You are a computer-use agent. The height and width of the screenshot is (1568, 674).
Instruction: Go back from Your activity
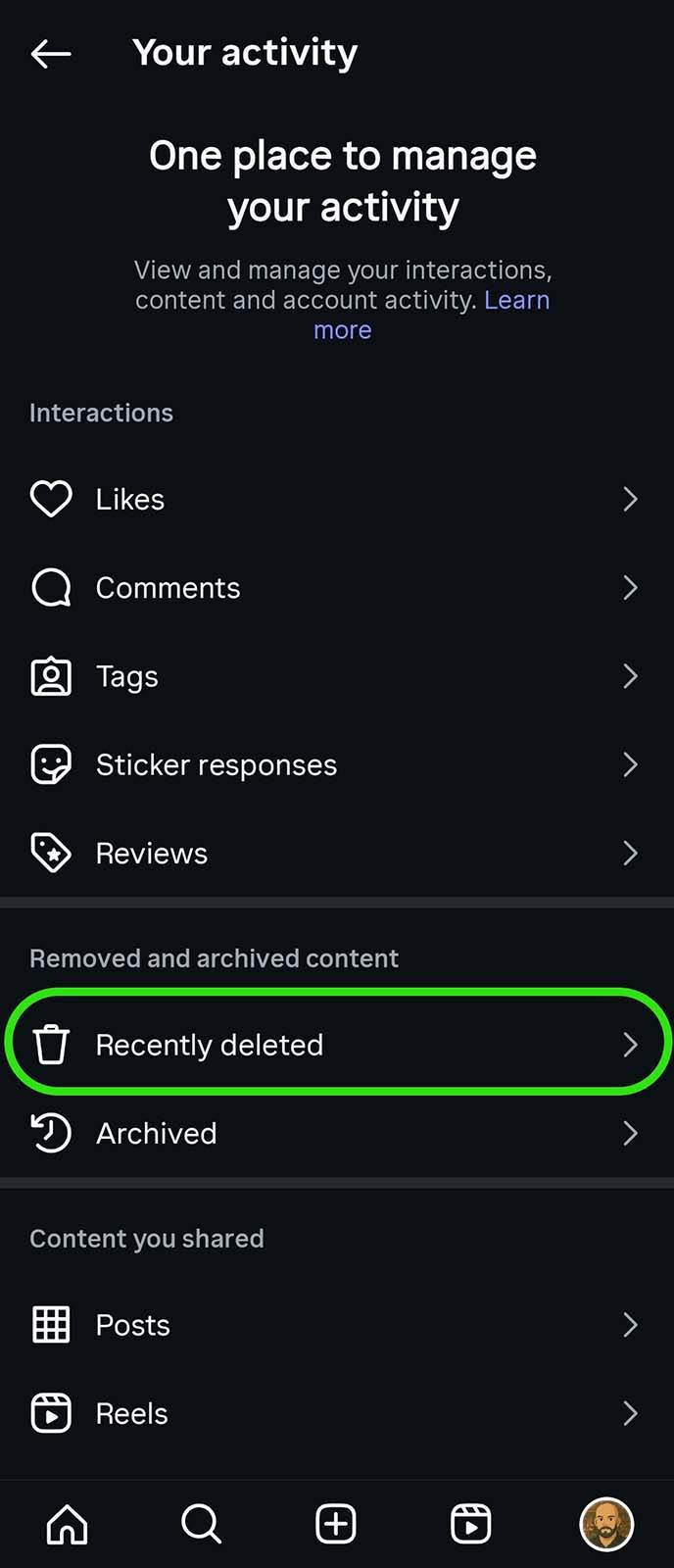tap(51, 54)
